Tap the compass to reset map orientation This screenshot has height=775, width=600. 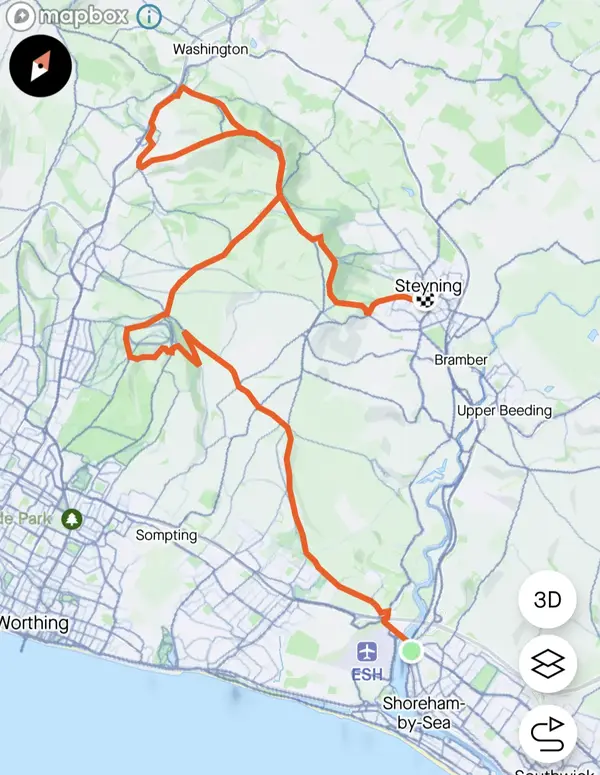(x=40, y=68)
